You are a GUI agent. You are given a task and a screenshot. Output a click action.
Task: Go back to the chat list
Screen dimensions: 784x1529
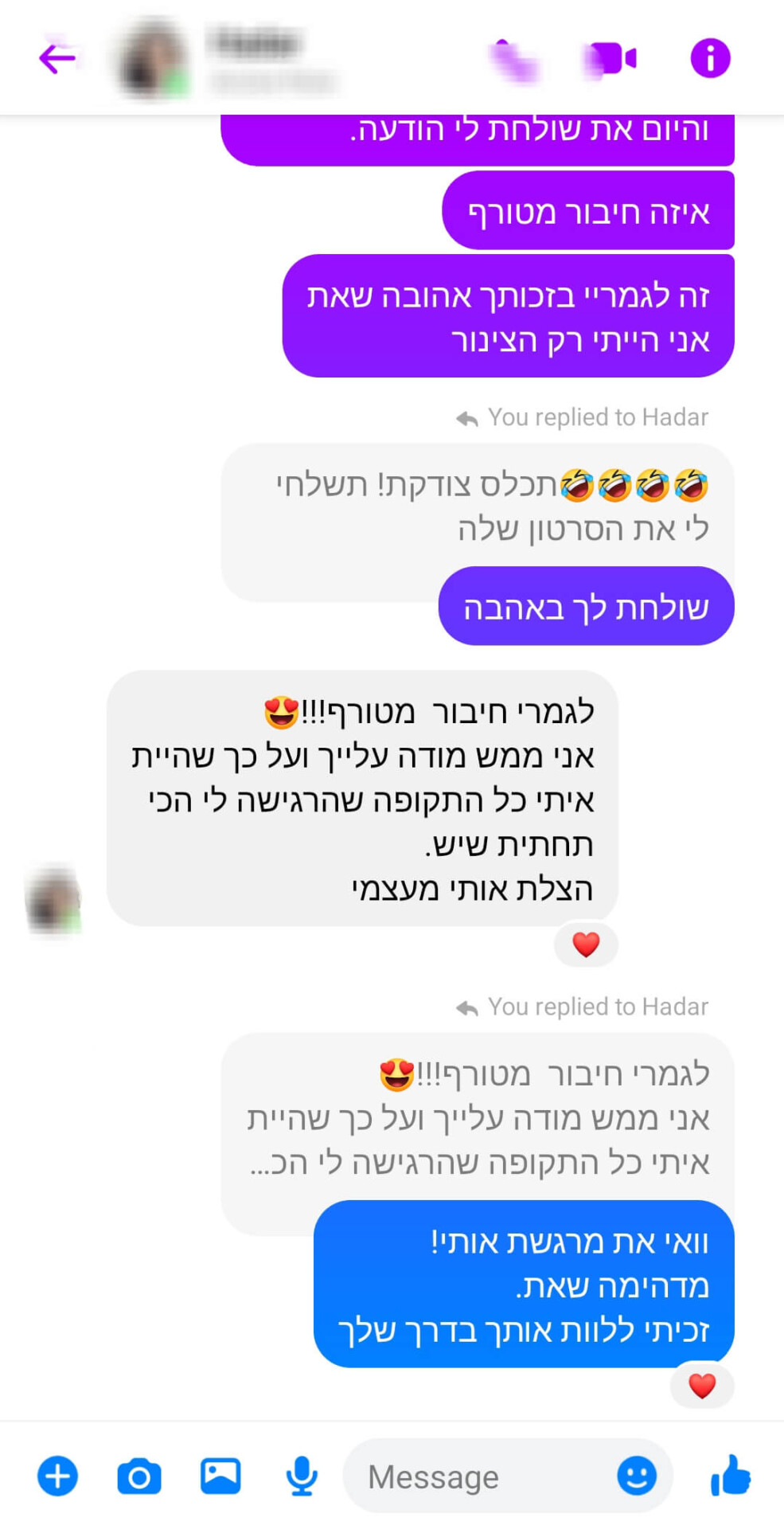[x=57, y=57]
